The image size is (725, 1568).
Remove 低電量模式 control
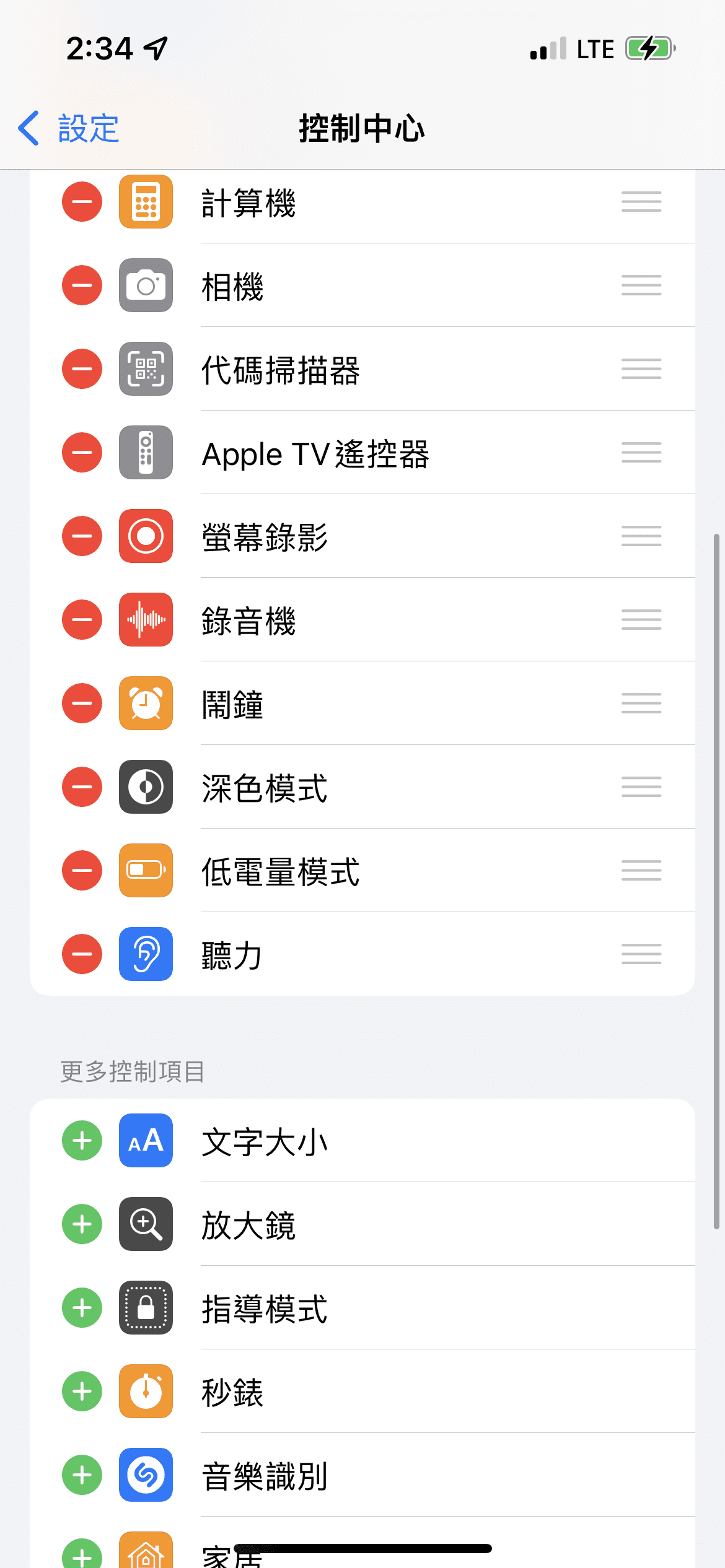[82, 871]
